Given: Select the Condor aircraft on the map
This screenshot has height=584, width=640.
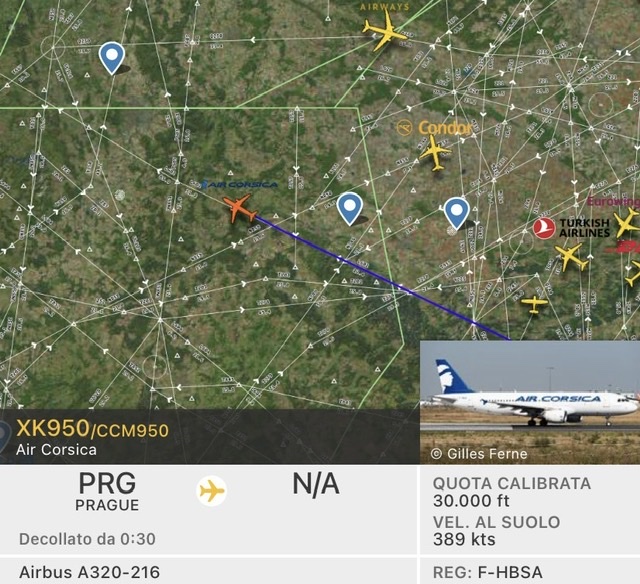Looking at the screenshot, I should [x=434, y=153].
